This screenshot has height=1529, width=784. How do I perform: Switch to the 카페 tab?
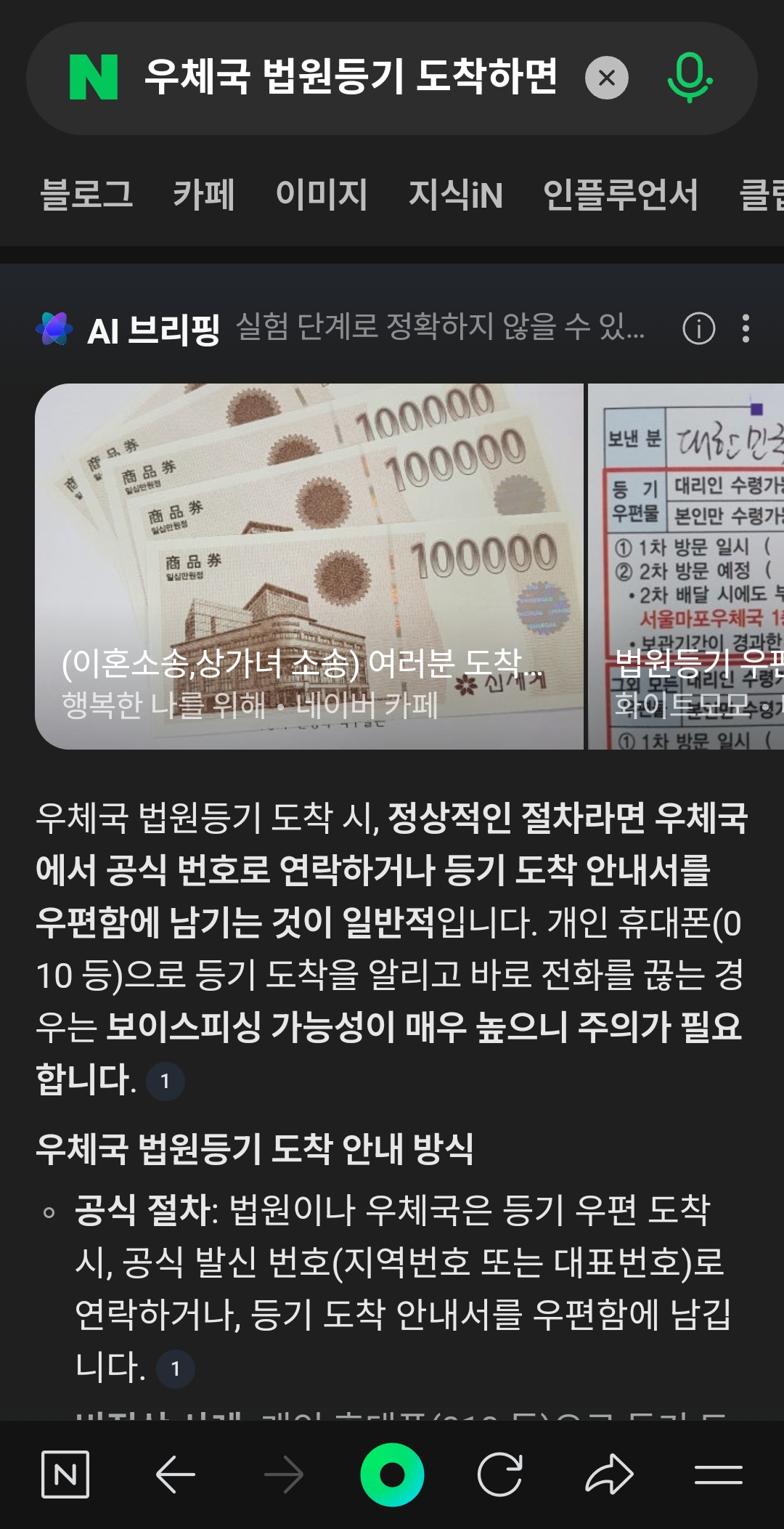pos(204,195)
